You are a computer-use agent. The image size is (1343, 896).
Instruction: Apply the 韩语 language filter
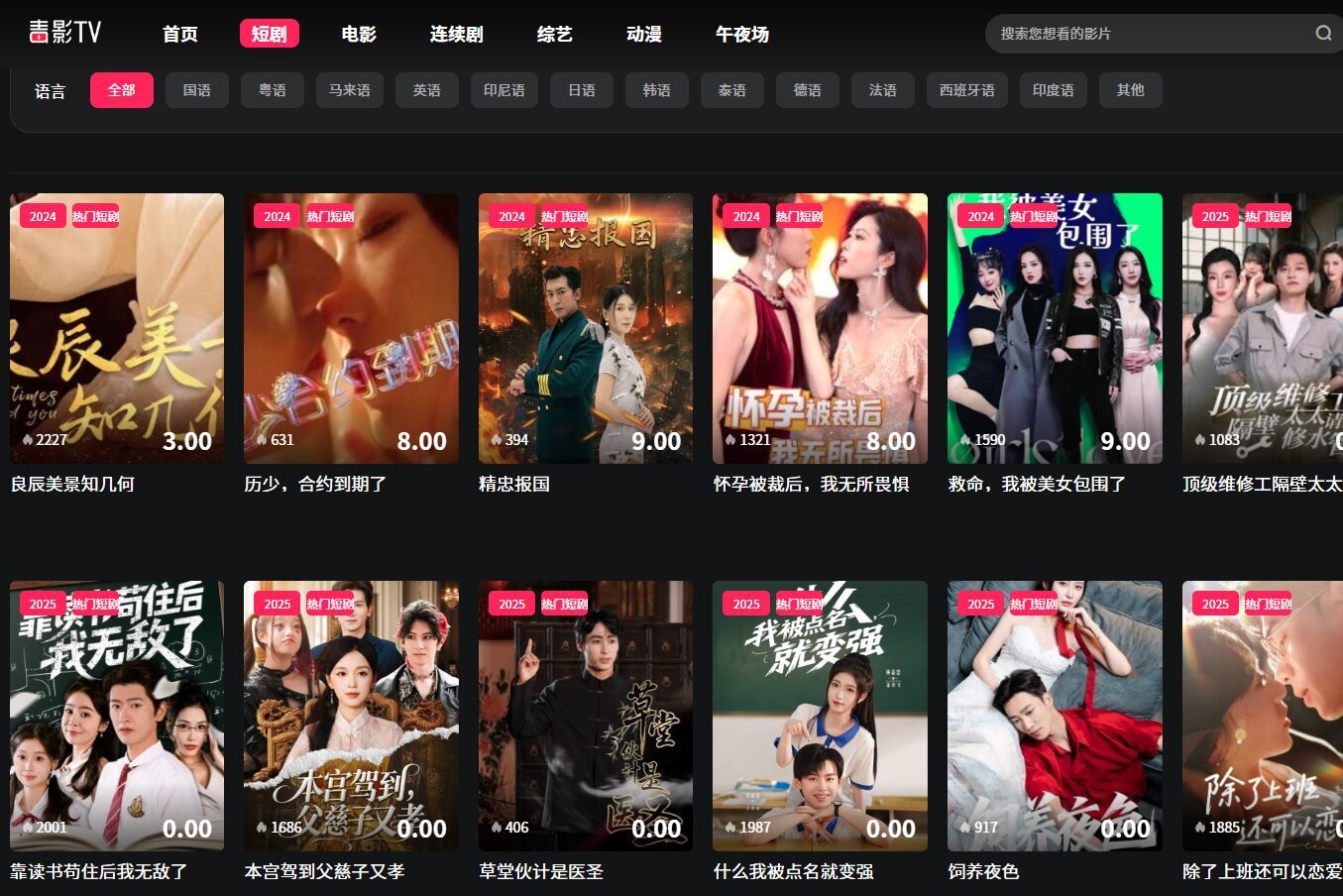657,90
